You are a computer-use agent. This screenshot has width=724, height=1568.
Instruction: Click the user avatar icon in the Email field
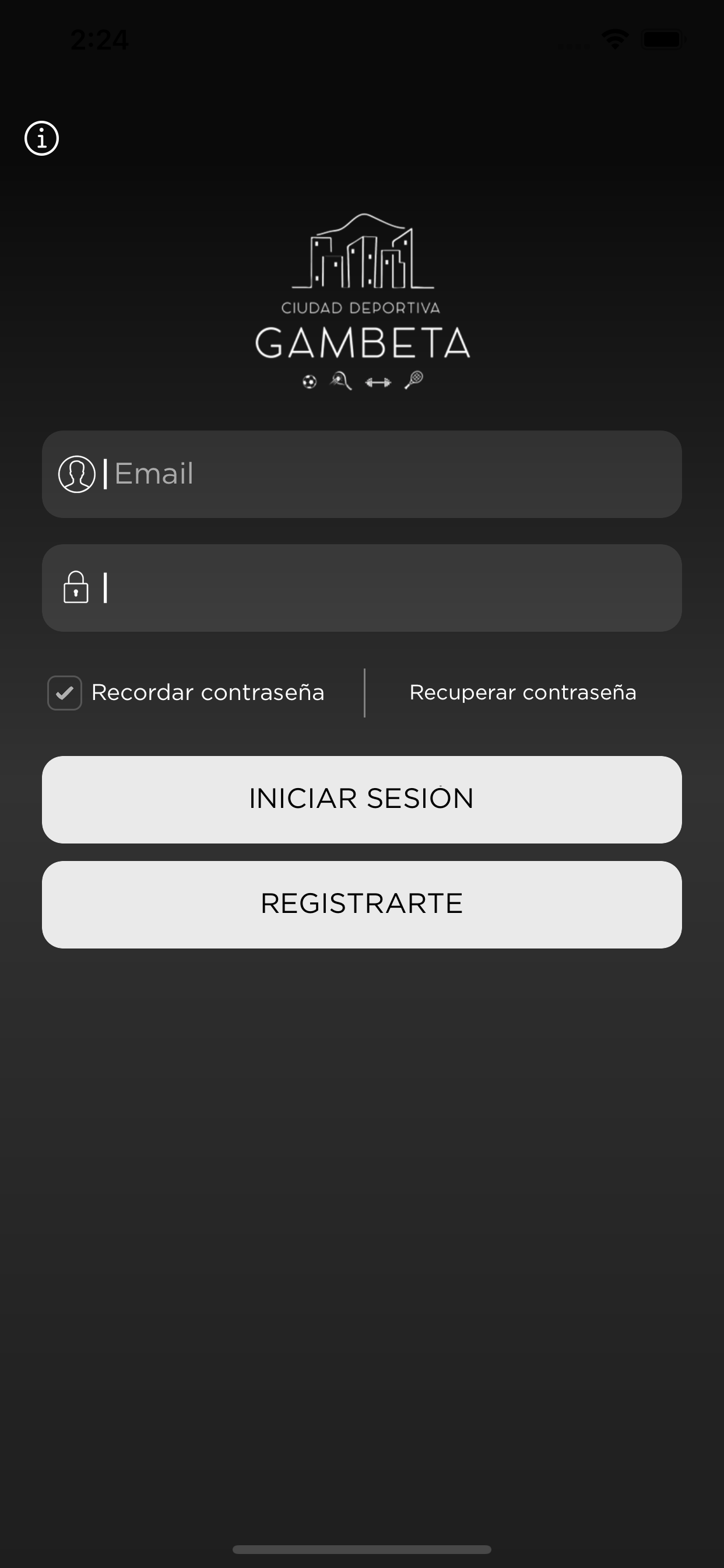pyautogui.click(x=78, y=474)
